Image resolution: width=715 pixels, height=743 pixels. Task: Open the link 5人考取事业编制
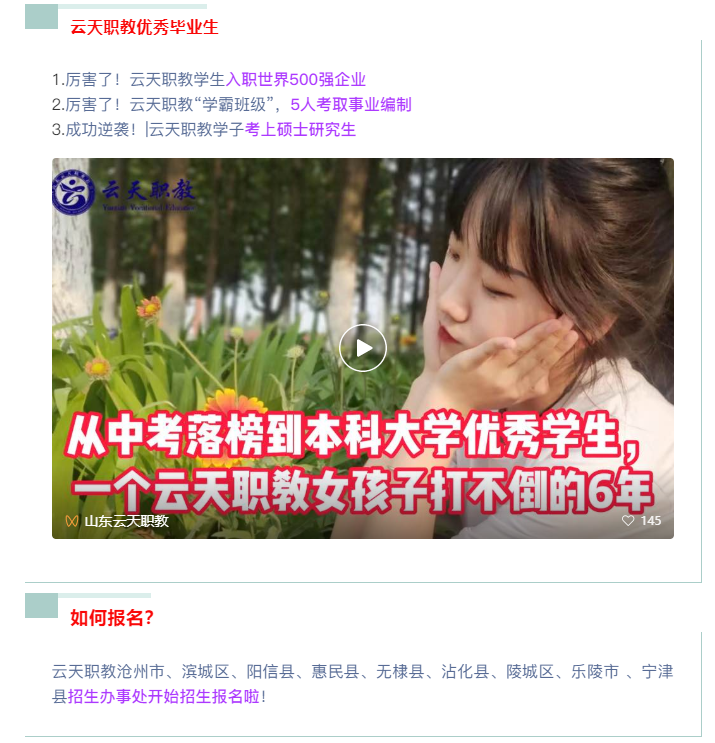point(350,104)
